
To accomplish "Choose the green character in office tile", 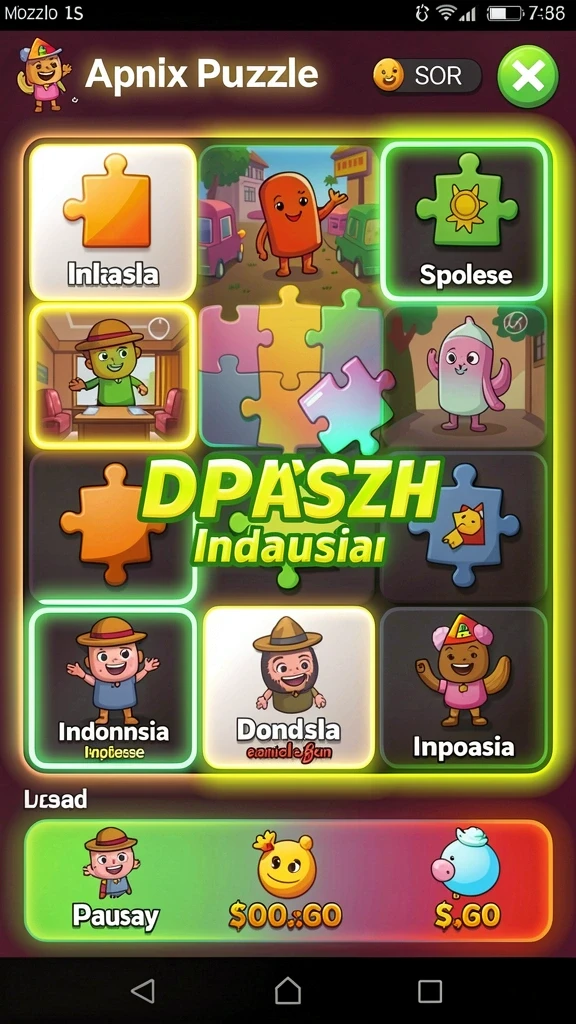I will coord(113,376).
